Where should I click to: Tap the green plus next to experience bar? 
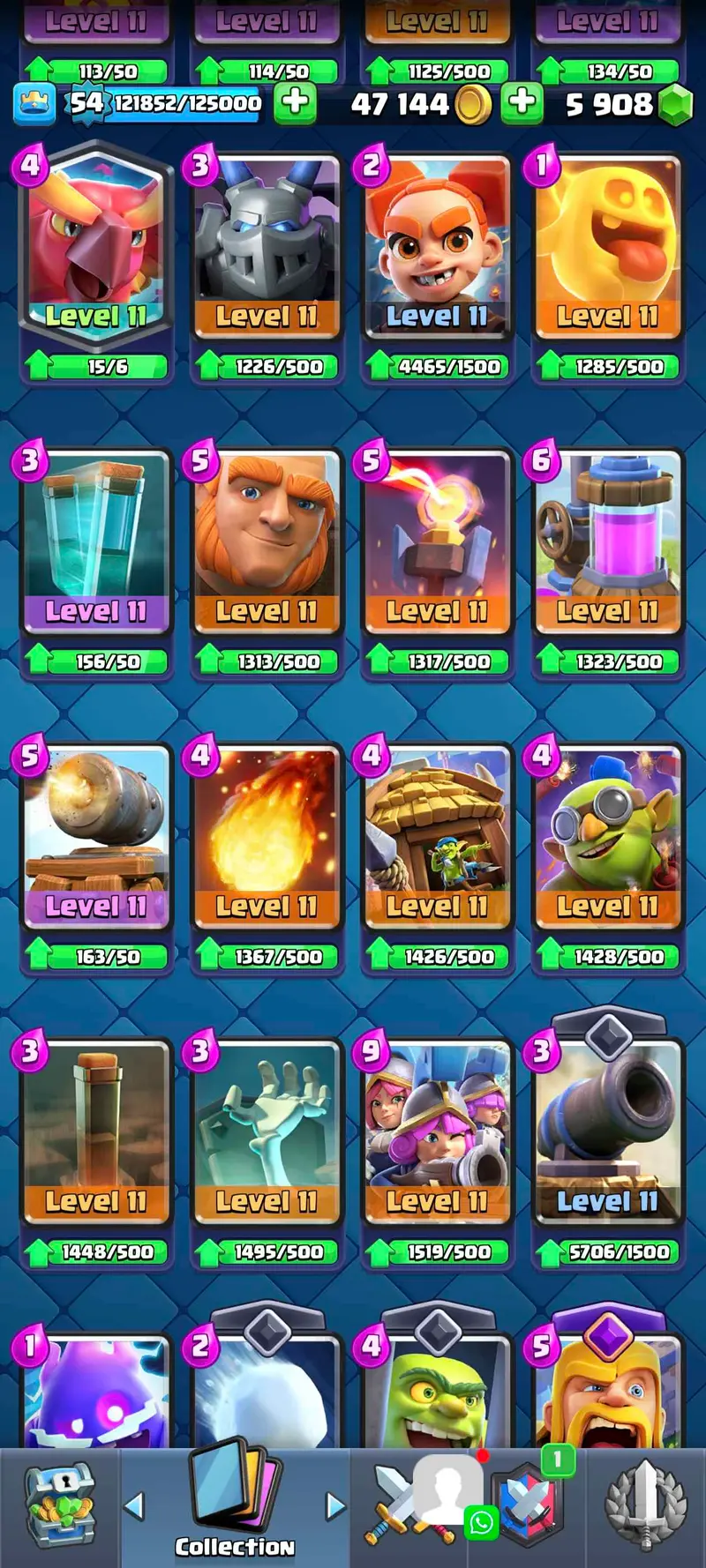pos(296,102)
